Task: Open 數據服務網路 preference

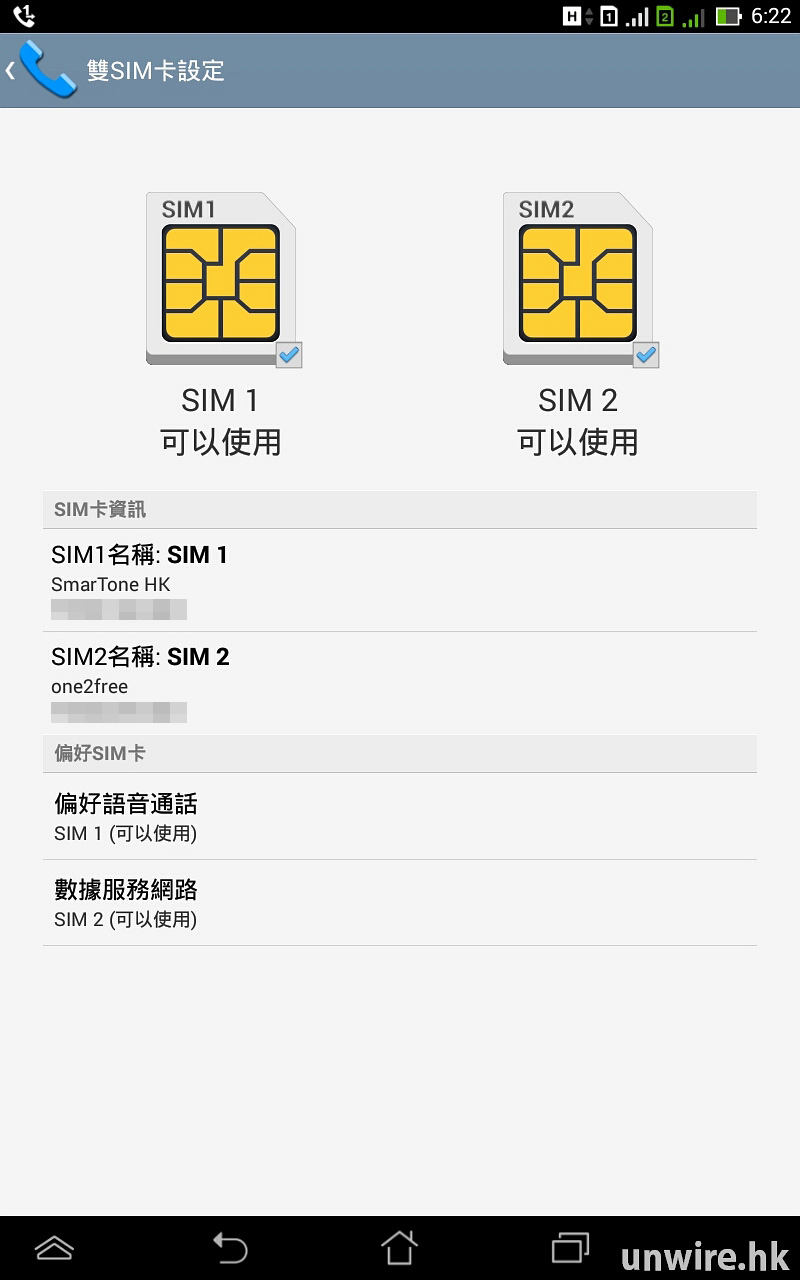Action: tap(399, 902)
